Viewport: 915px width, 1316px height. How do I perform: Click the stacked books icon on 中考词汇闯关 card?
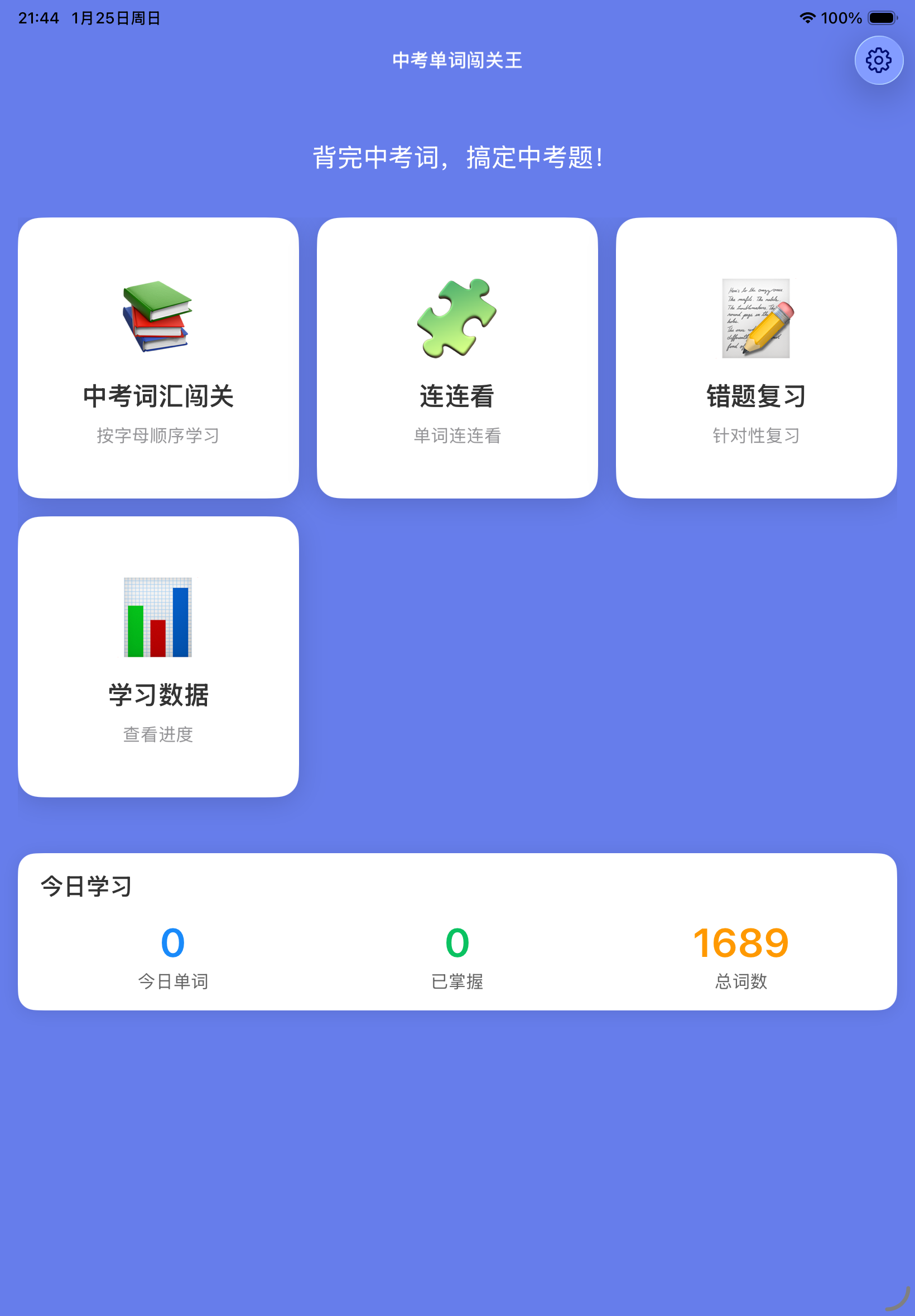[x=158, y=316]
